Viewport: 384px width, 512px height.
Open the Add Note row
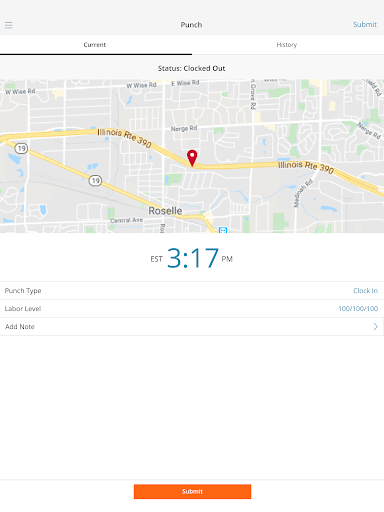[192, 327]
